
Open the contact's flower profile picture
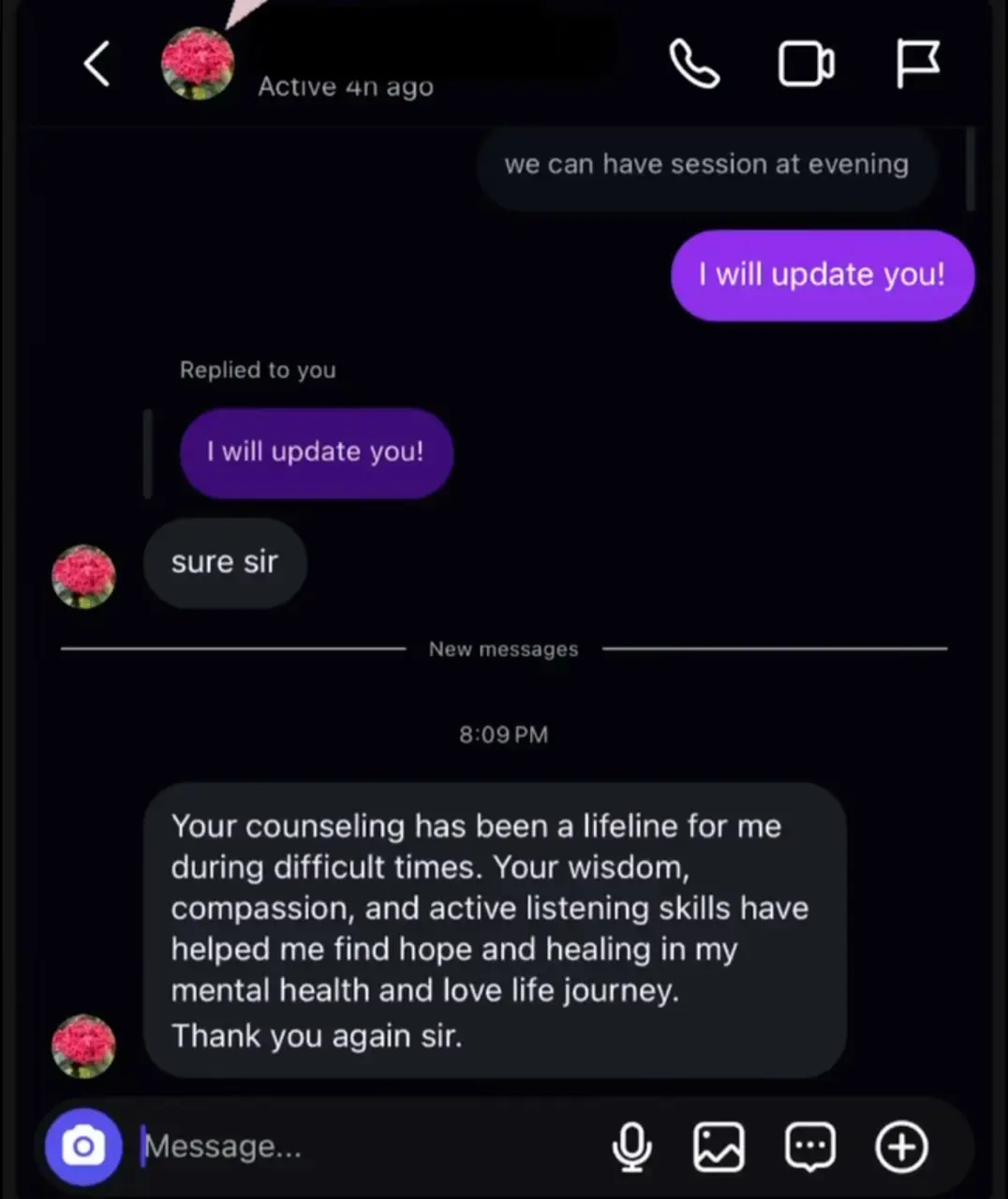197,64
